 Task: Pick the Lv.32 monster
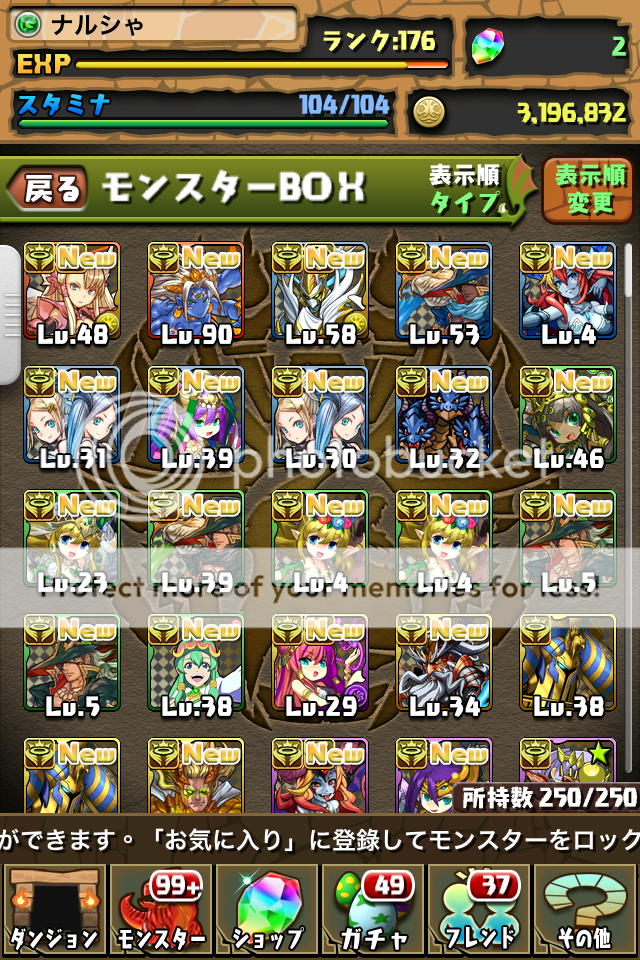coord(444,416)
